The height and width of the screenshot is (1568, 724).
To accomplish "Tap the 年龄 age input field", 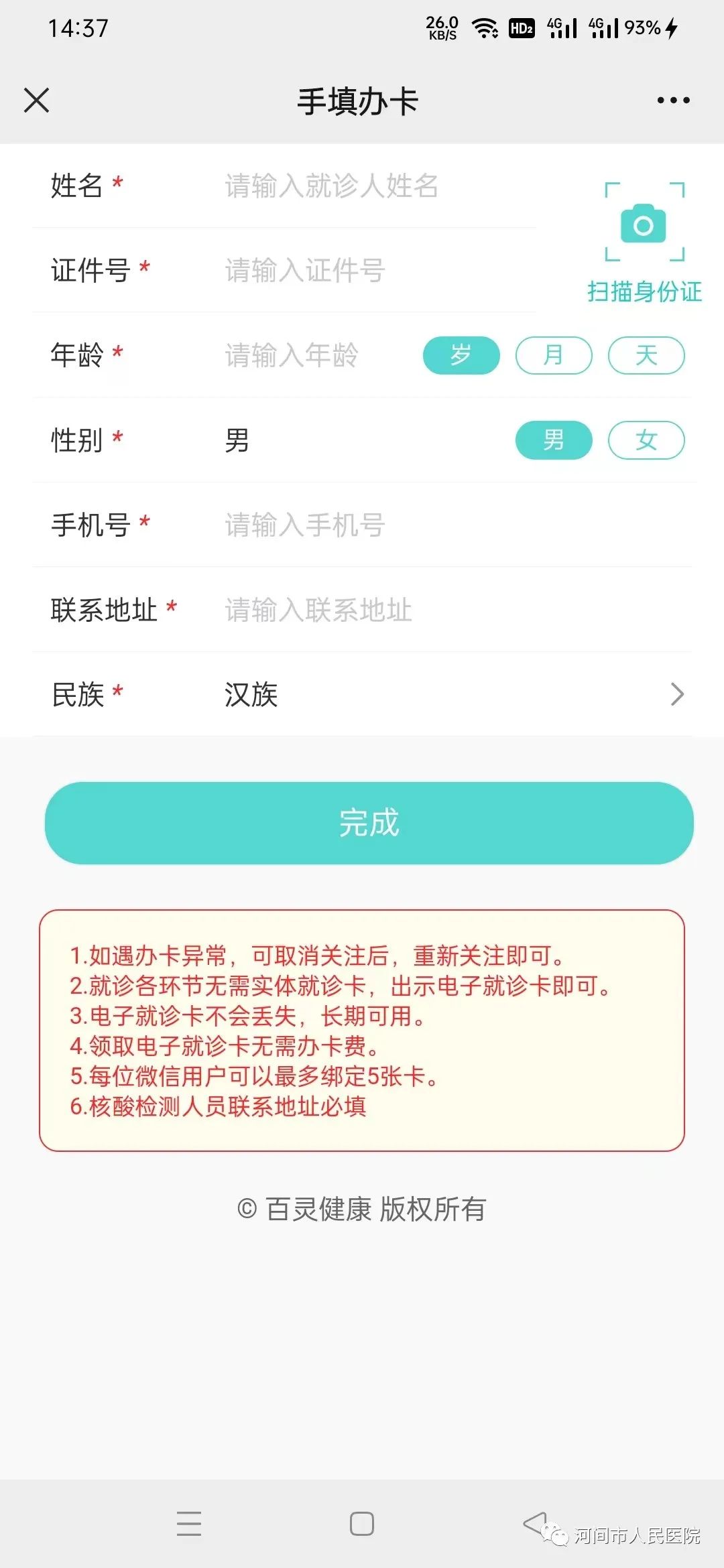I will coord(315,355).
